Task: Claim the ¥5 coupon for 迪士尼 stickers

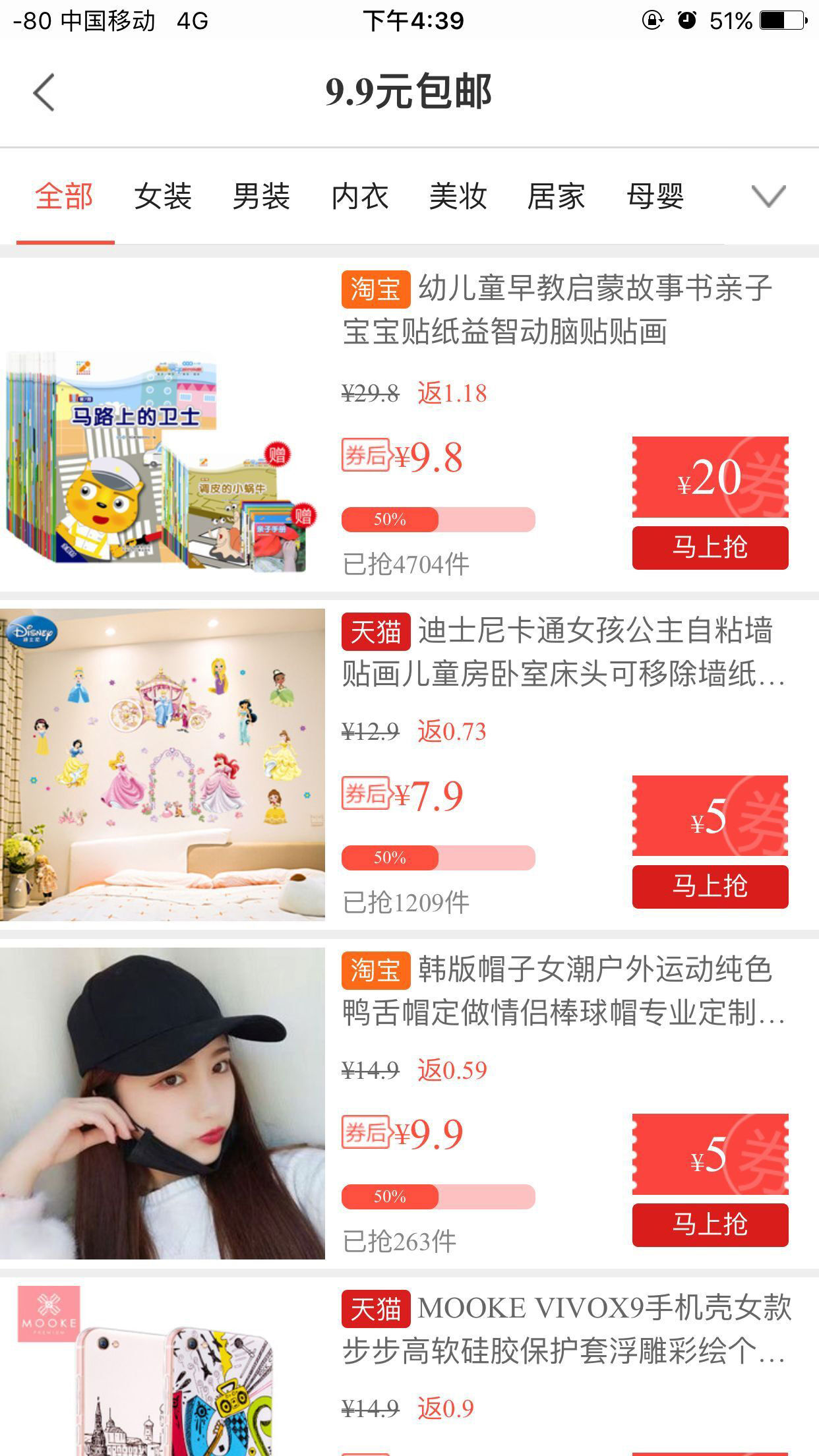Action: click(710, 816)
